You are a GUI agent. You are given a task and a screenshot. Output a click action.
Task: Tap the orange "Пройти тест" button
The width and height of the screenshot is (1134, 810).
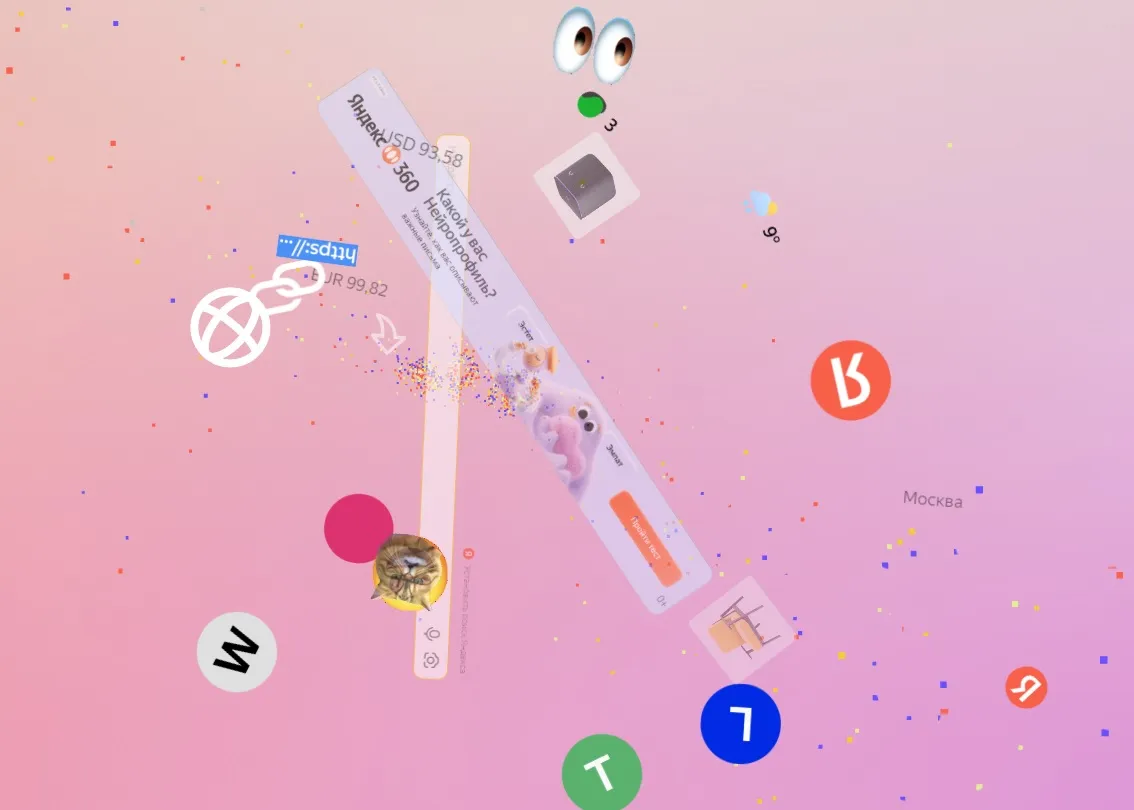click(645, 539)
